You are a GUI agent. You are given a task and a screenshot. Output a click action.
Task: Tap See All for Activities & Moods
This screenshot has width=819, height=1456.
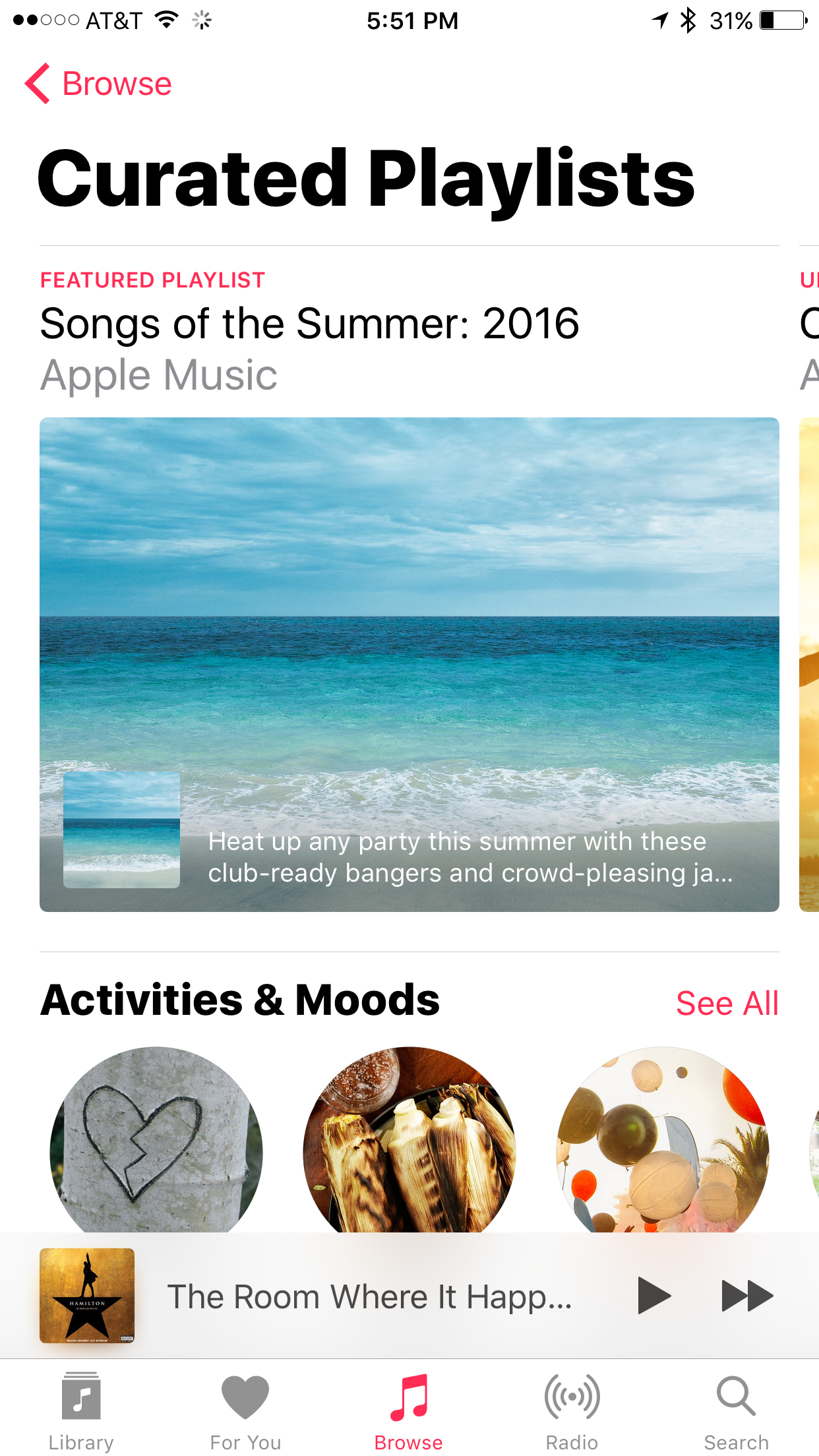coord(726,1003)
